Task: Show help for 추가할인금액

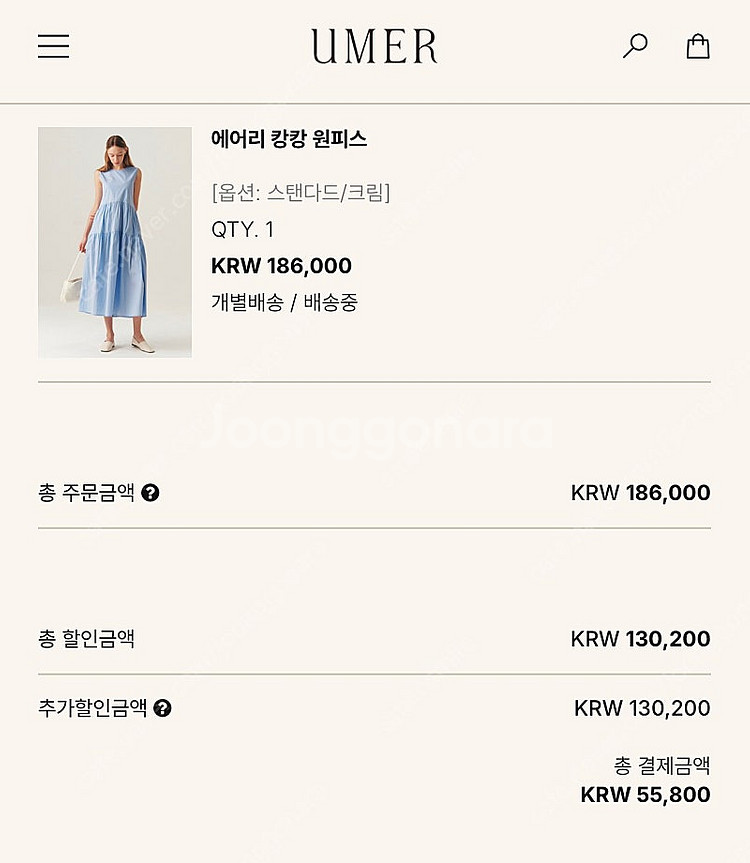Action: pos(163,708)
